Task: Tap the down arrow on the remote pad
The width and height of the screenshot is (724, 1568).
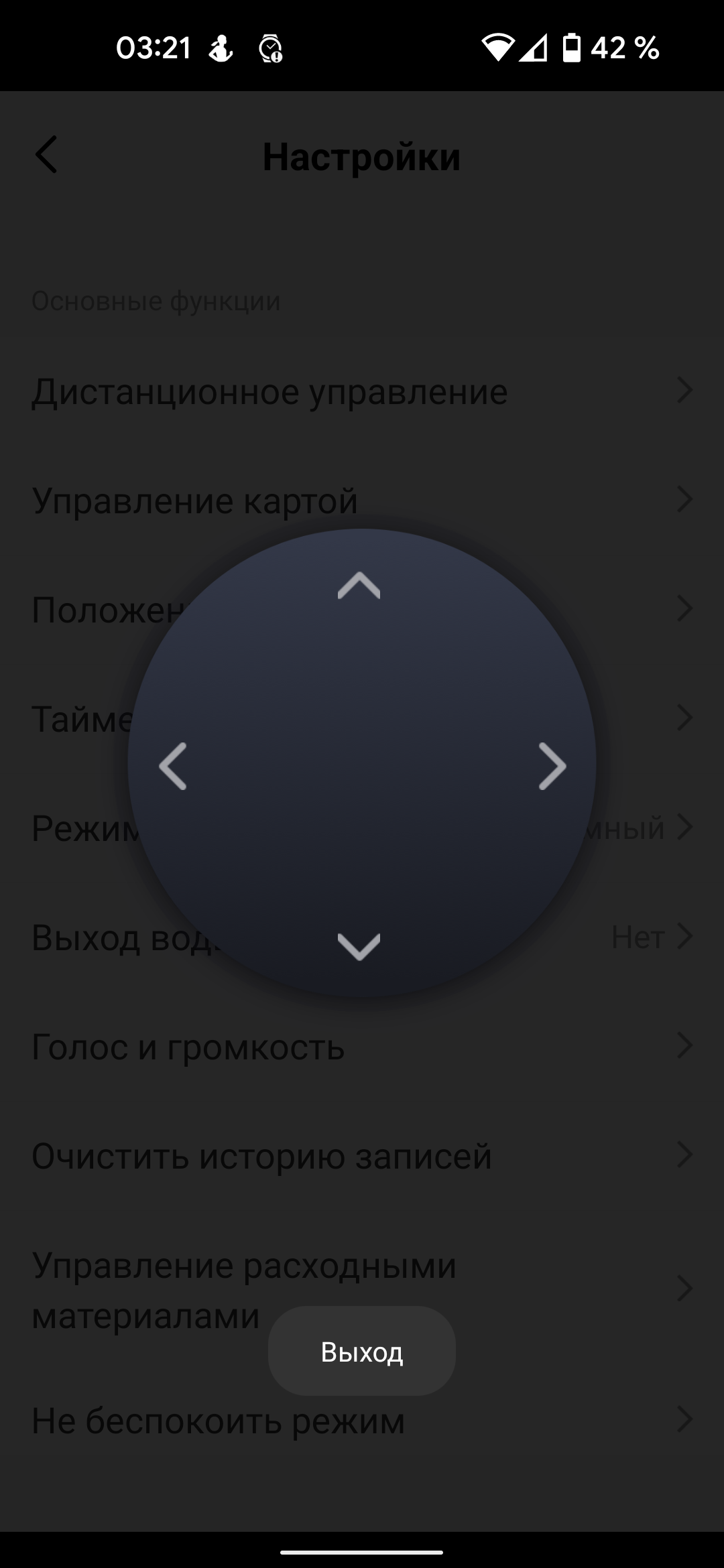Action: point(359,946)
